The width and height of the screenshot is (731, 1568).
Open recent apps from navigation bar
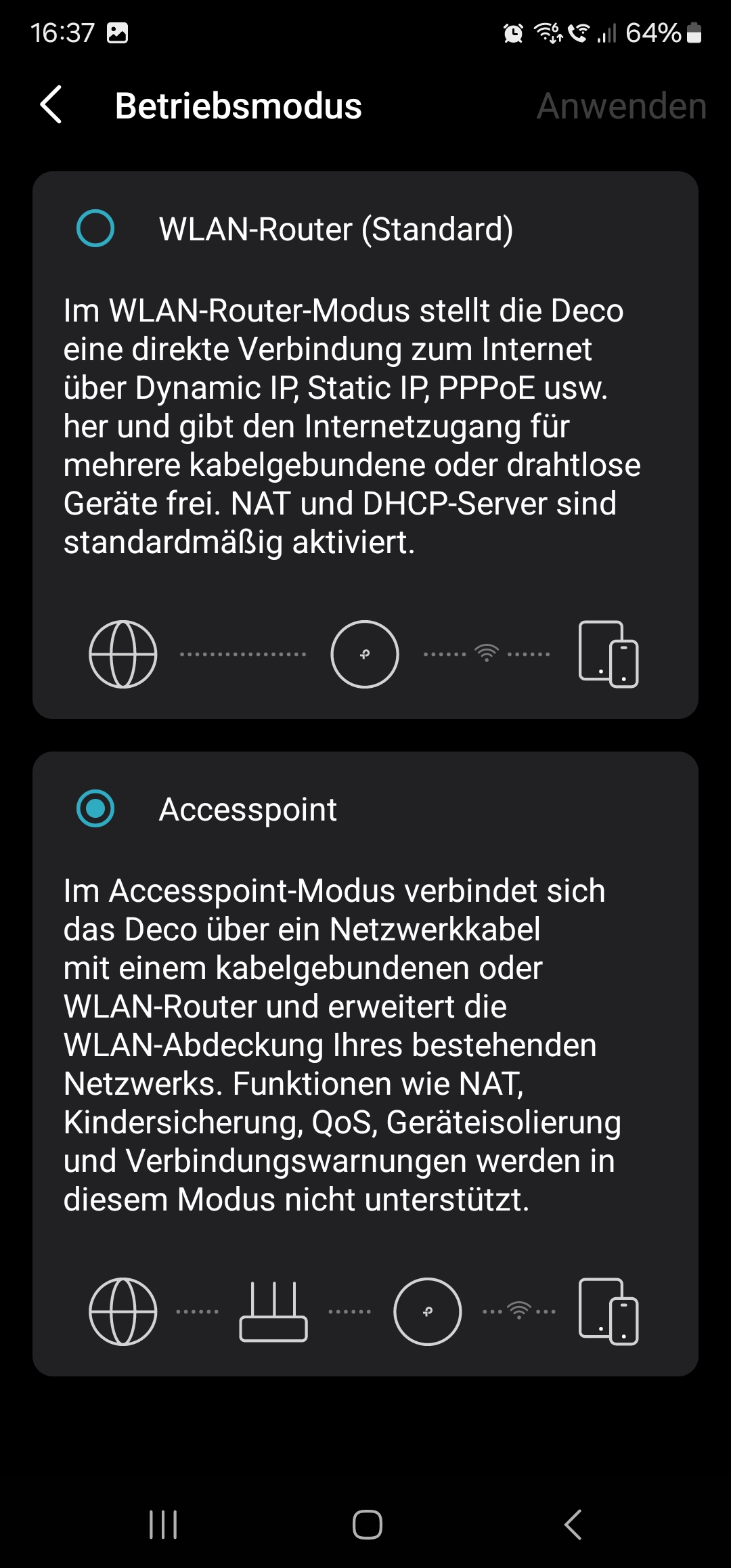click(x=163, y=1525)
